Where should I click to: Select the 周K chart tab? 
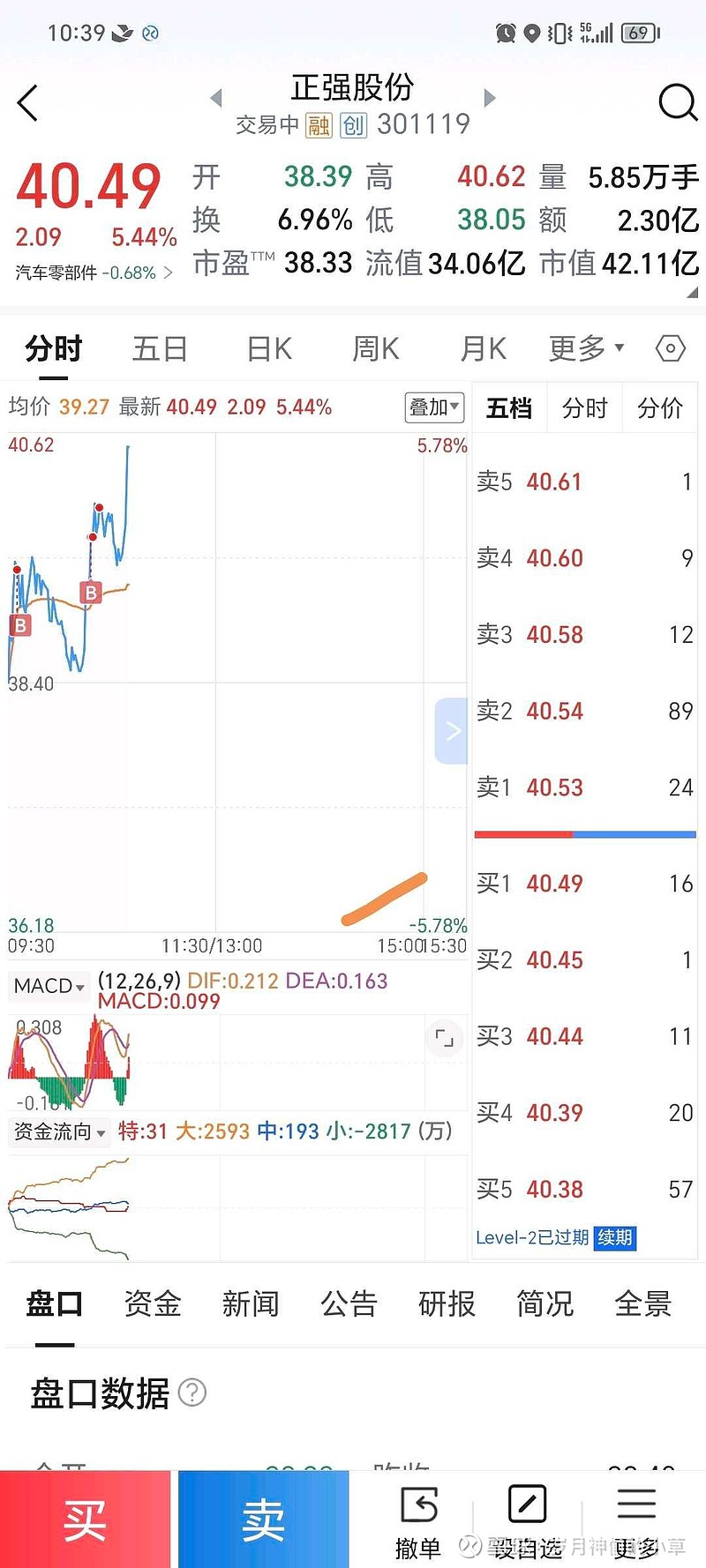[x=376, y=348]
